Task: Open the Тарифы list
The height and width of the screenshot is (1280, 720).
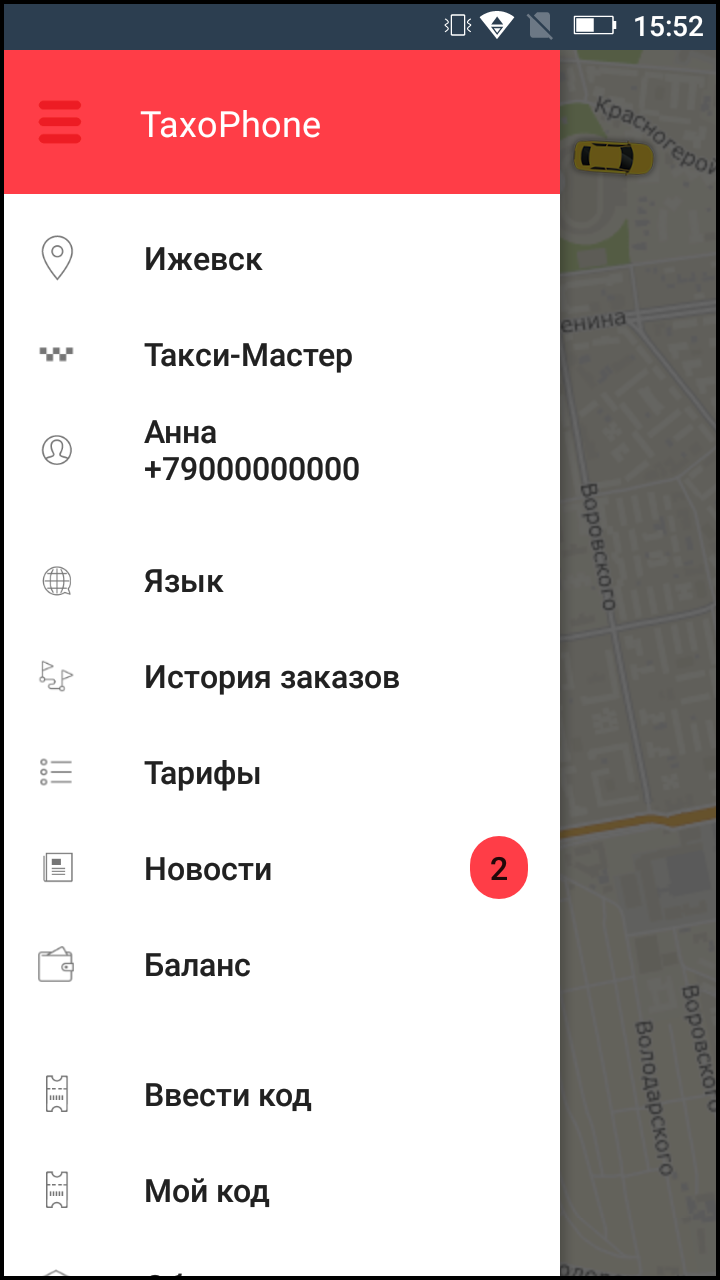Action: [280, 773]
